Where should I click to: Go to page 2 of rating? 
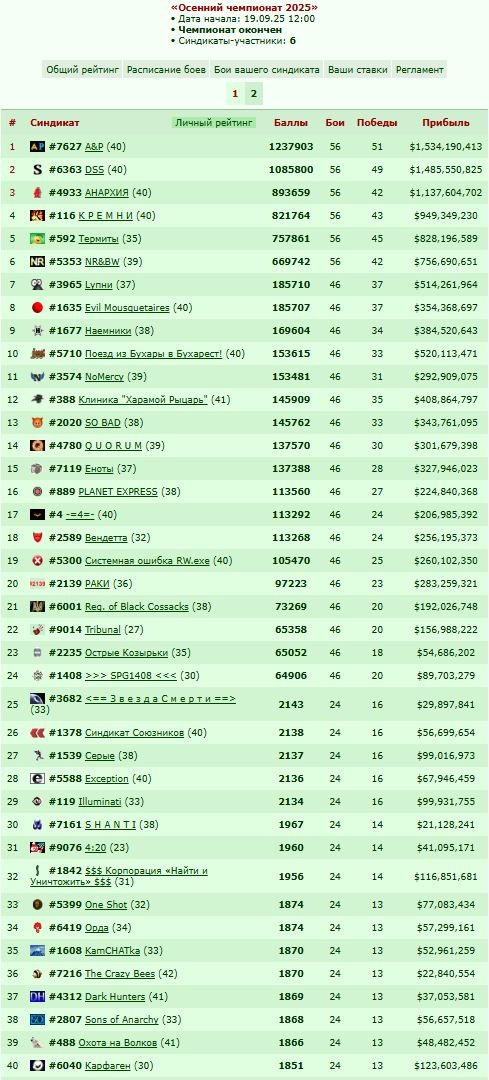pyautogui.click(x=253, y=94)
